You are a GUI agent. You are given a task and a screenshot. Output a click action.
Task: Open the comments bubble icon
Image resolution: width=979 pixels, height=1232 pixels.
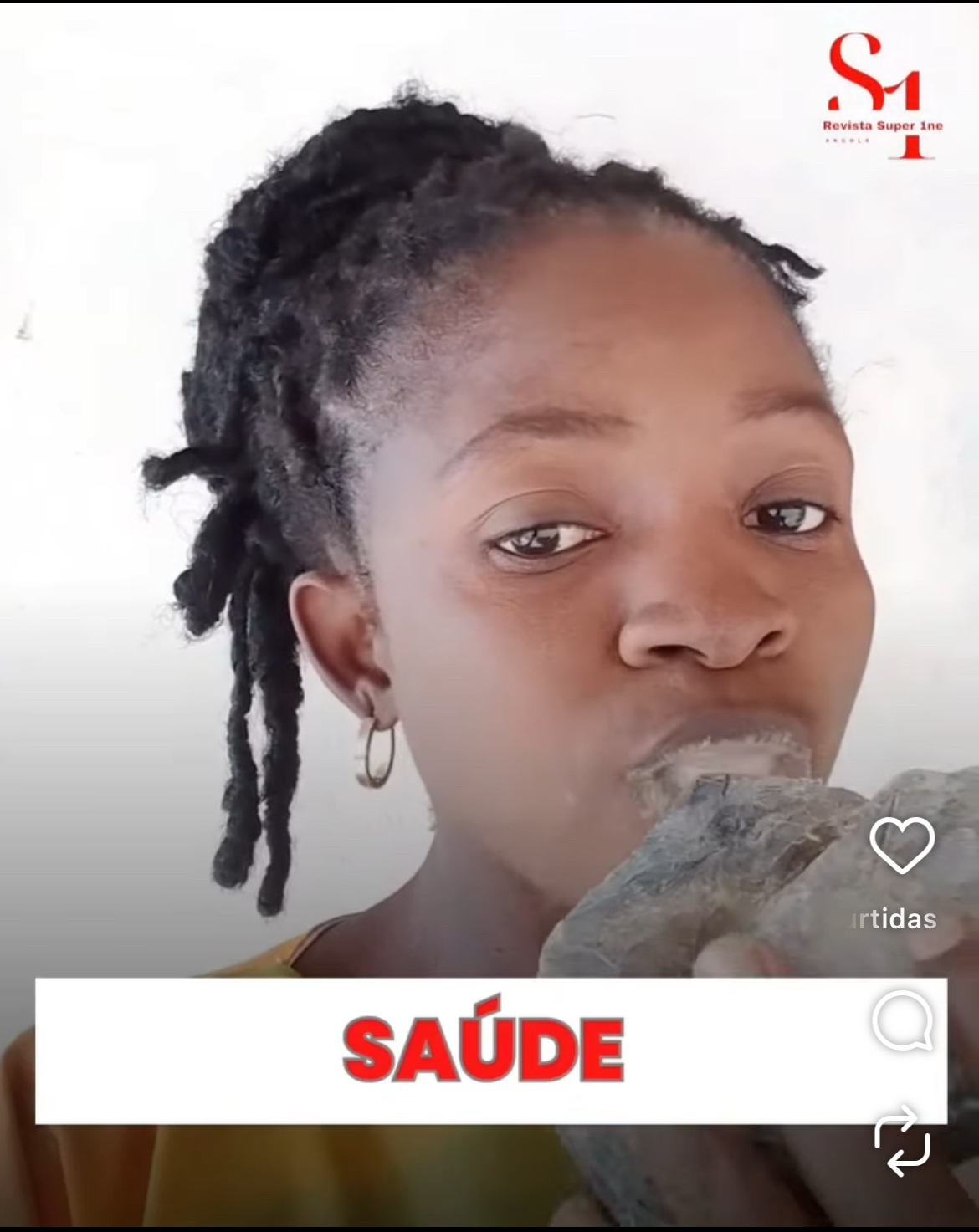902,1020
